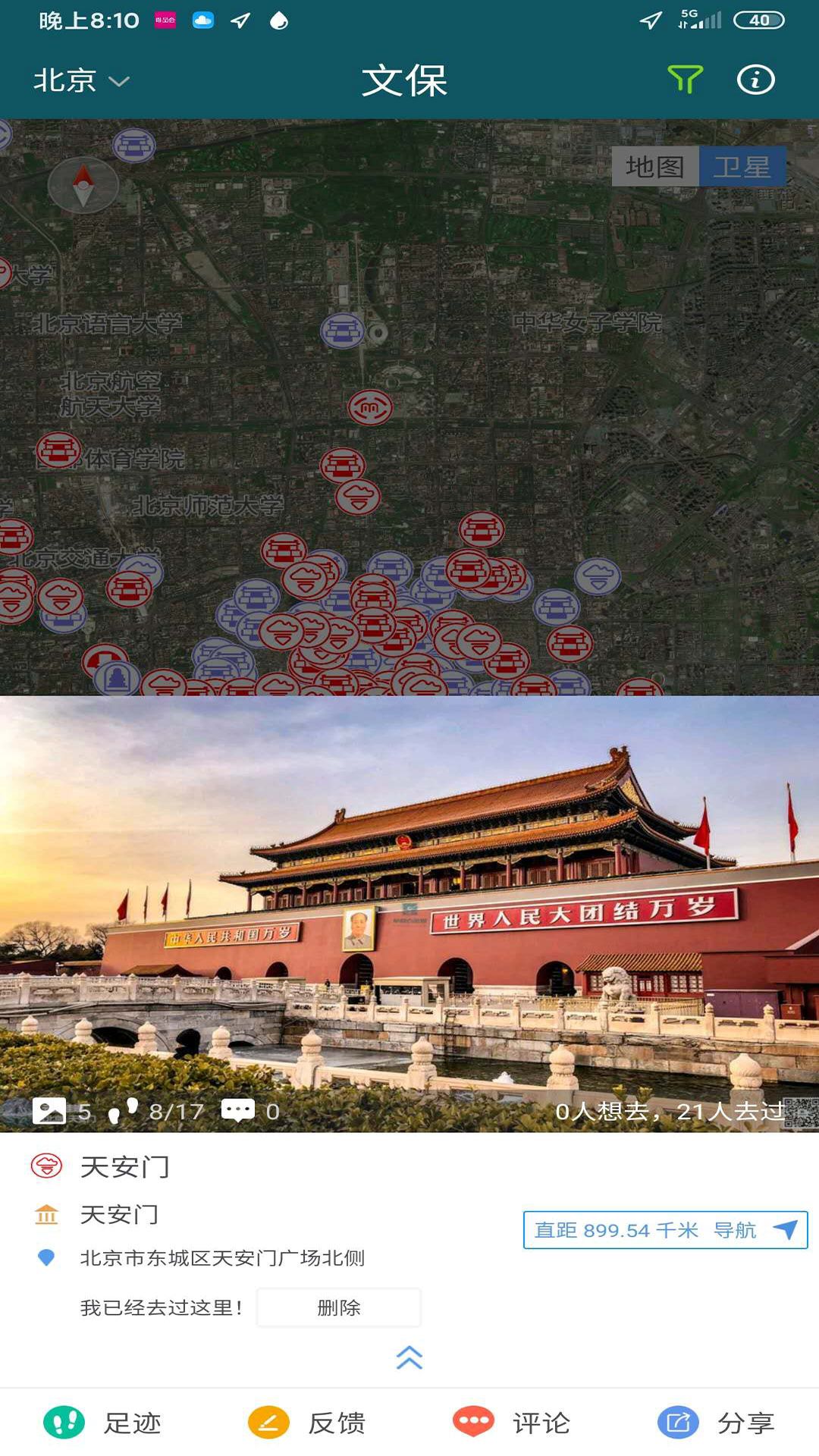Image resolution: width=819 pixels, height=1456 pixels.
Task: Tap the 删除 button
Action: [339, 1307]
